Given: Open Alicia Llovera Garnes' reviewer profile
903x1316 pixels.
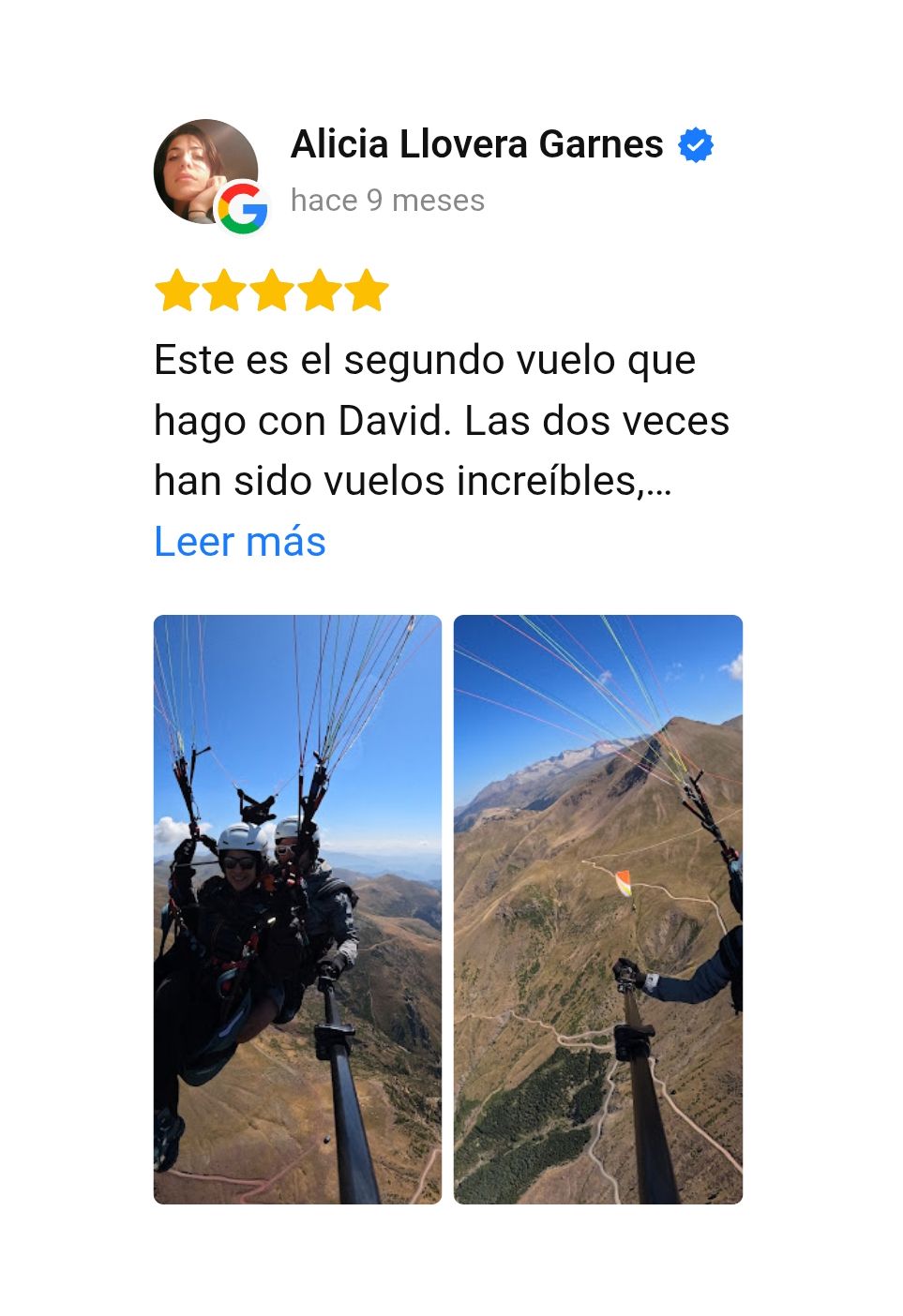Looking at the screenshot, I should 476,144.
